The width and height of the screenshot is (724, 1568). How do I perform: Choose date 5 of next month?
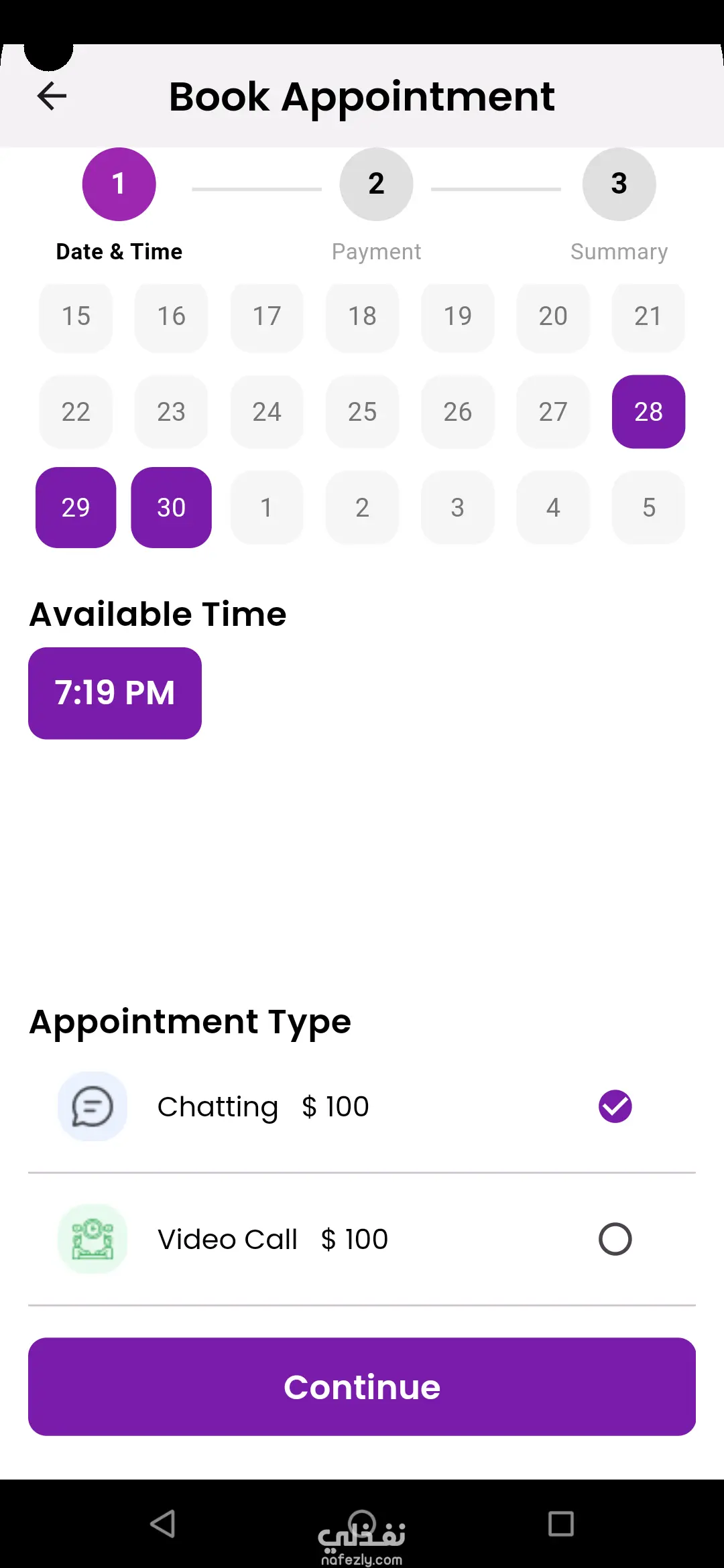click(x=648, y=507)
